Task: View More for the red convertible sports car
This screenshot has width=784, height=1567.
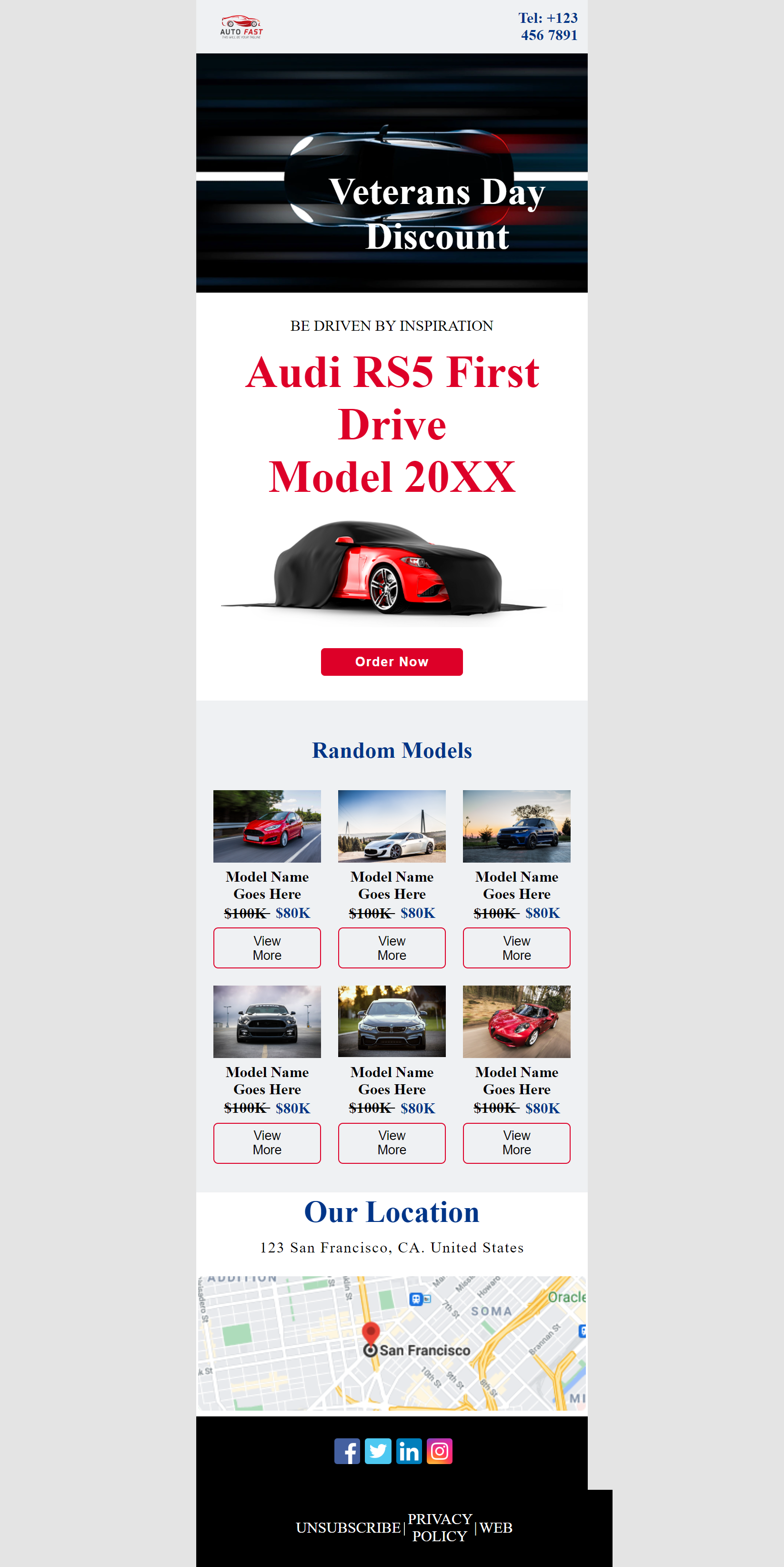Action: (516, 1142)
